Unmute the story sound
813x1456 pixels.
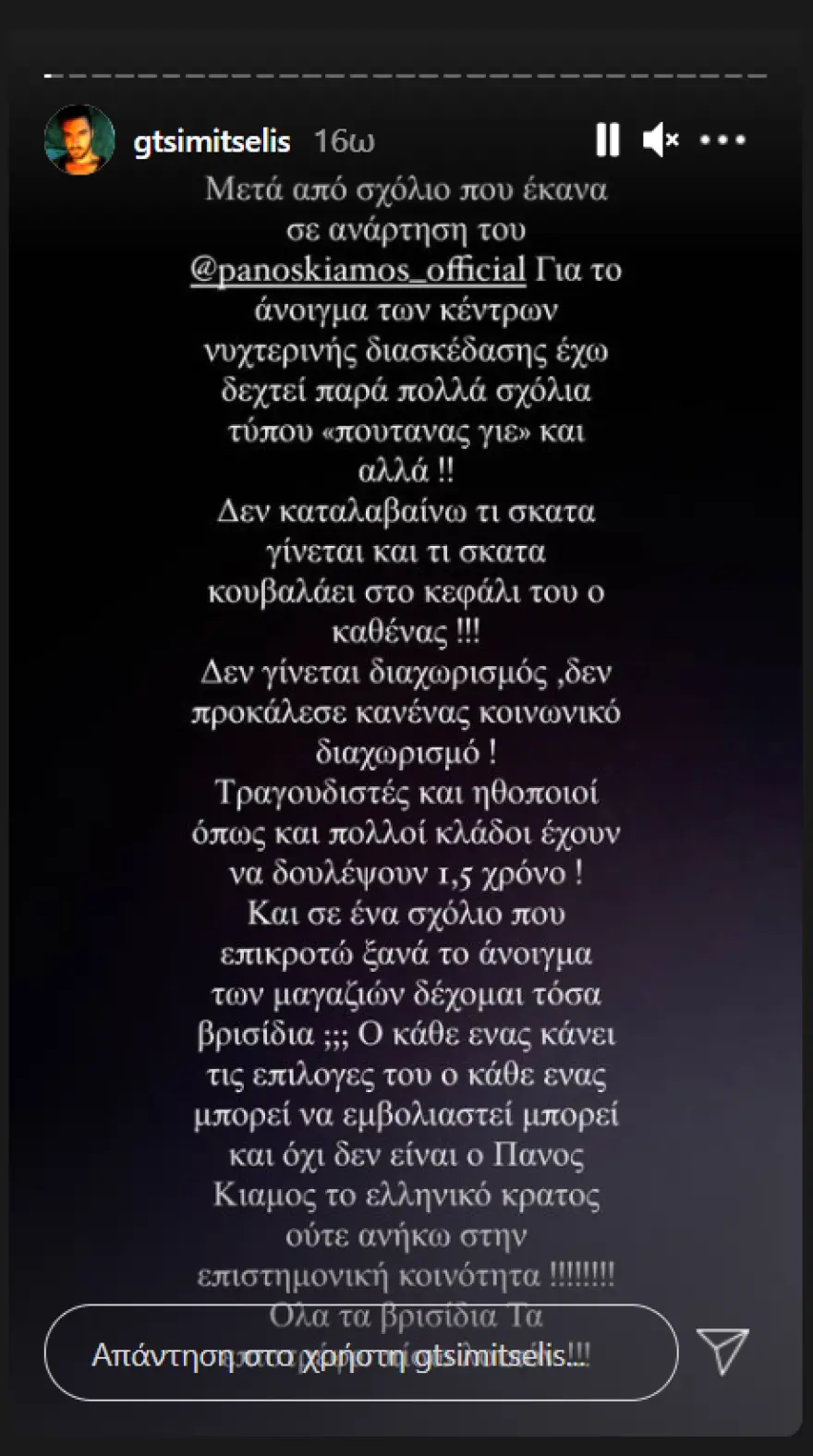(661, 140)
